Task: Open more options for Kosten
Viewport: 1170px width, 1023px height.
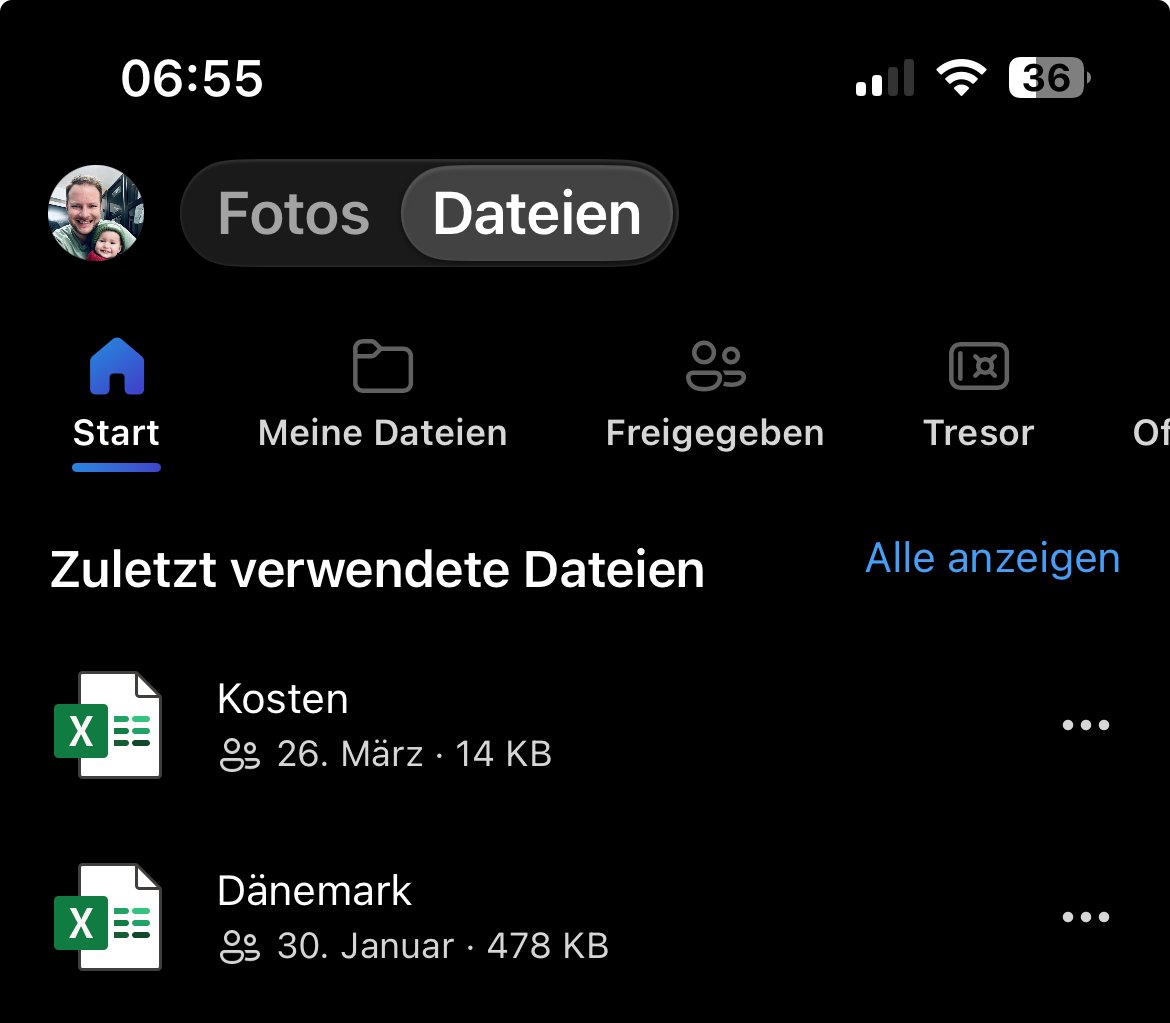Action: click(x=1085, y=725)
